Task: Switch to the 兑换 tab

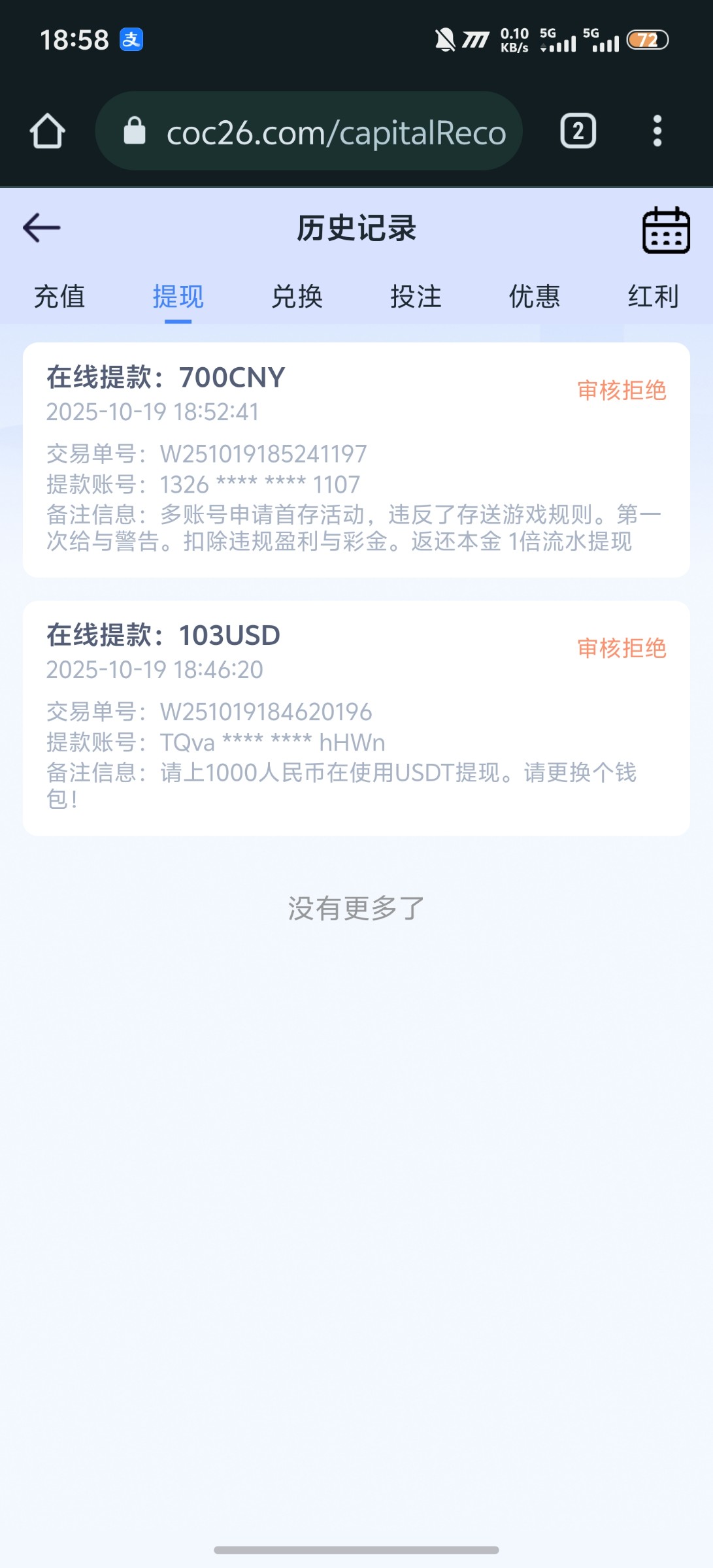Action: [x=297, y=297]
